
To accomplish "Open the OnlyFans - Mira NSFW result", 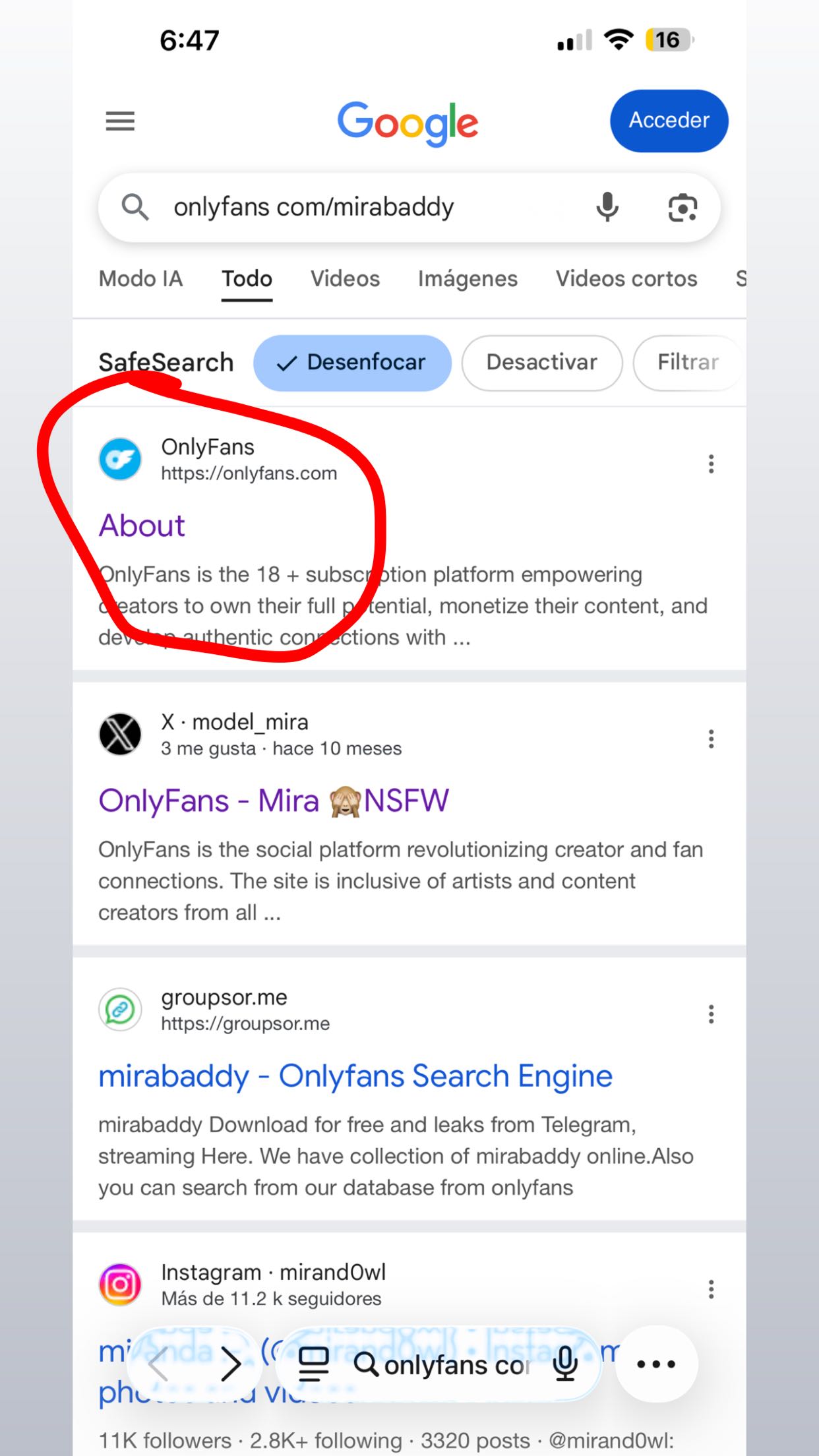I will 274,801.
